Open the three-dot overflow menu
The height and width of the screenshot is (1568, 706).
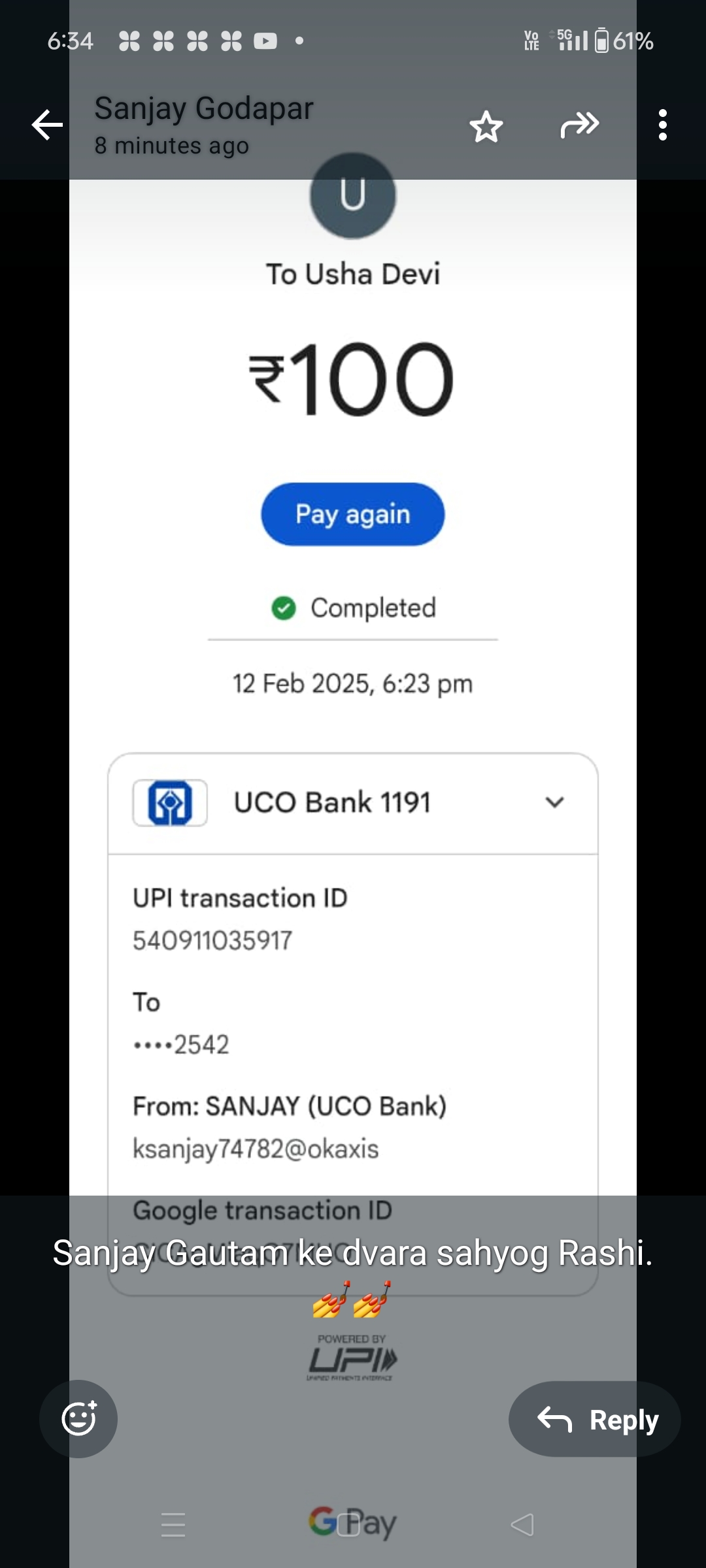click(662, 125)
